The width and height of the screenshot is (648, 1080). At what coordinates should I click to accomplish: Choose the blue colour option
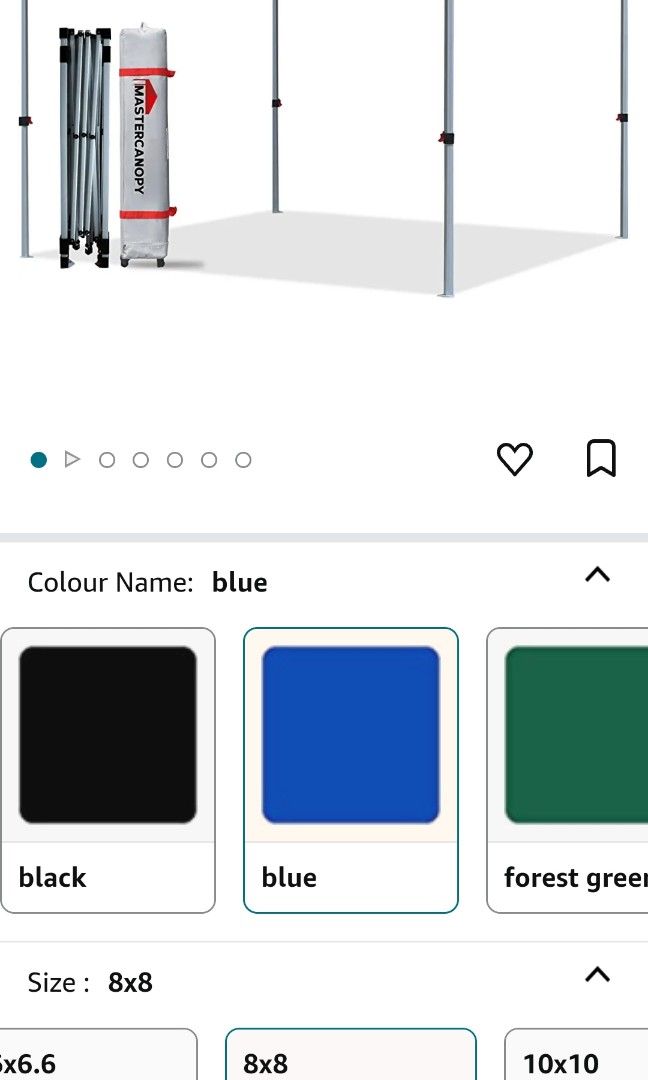pyautogui.click(x=351, y=770)
